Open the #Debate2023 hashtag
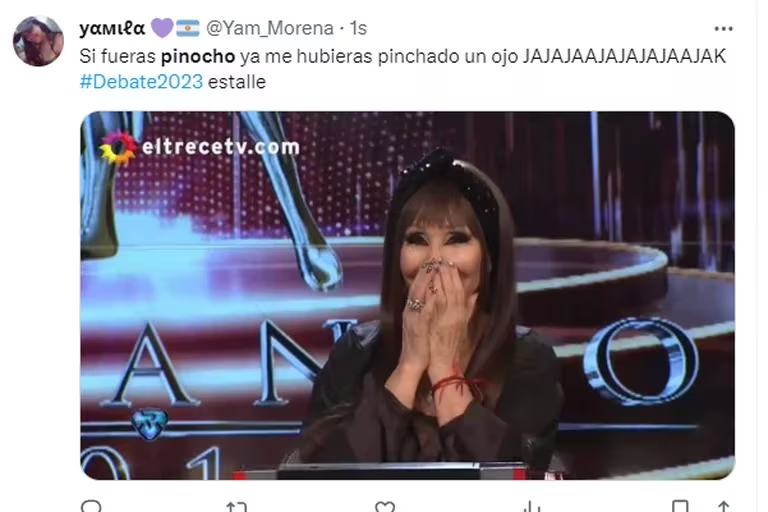Screen dimensions: 768x512 pos(141,82)
